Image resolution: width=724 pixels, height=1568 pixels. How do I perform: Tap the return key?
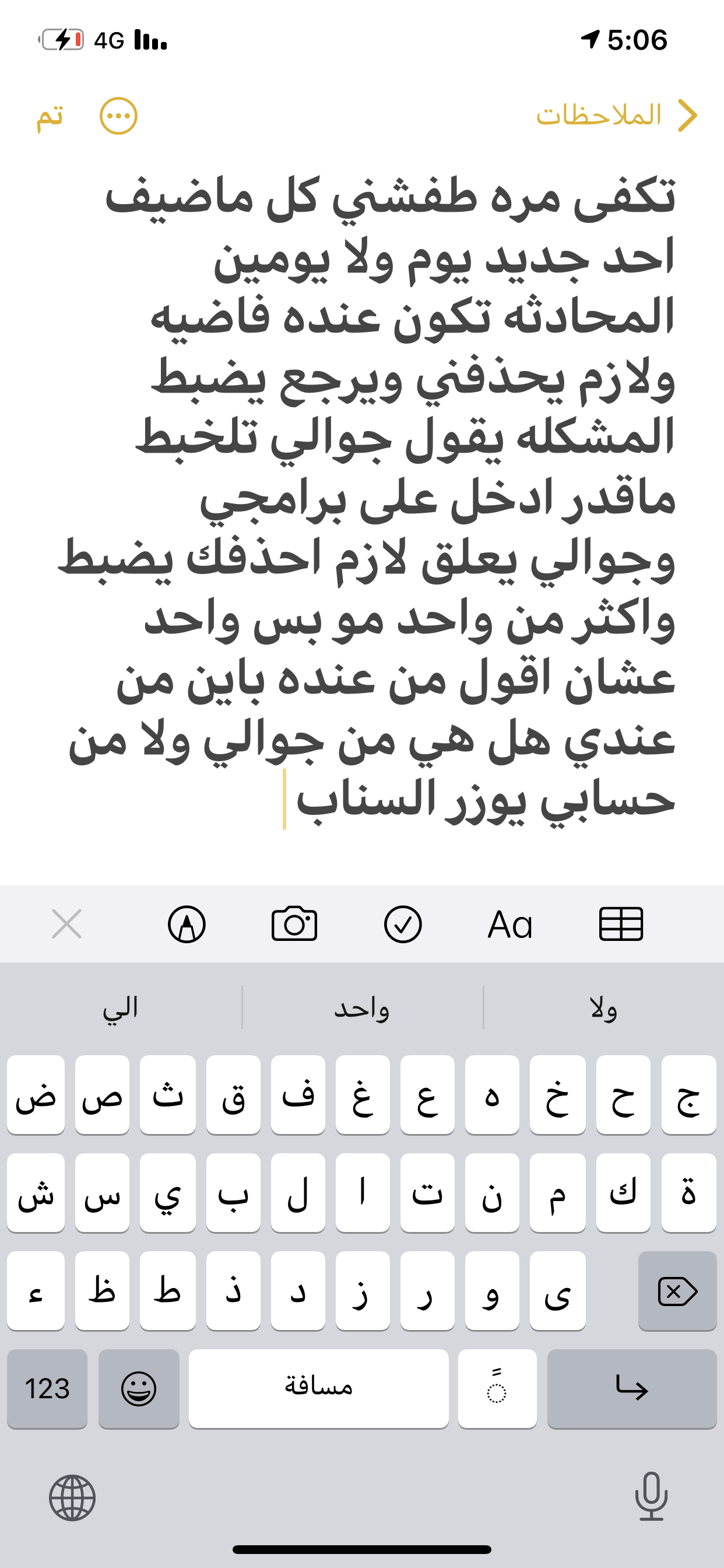[631, 1388]
